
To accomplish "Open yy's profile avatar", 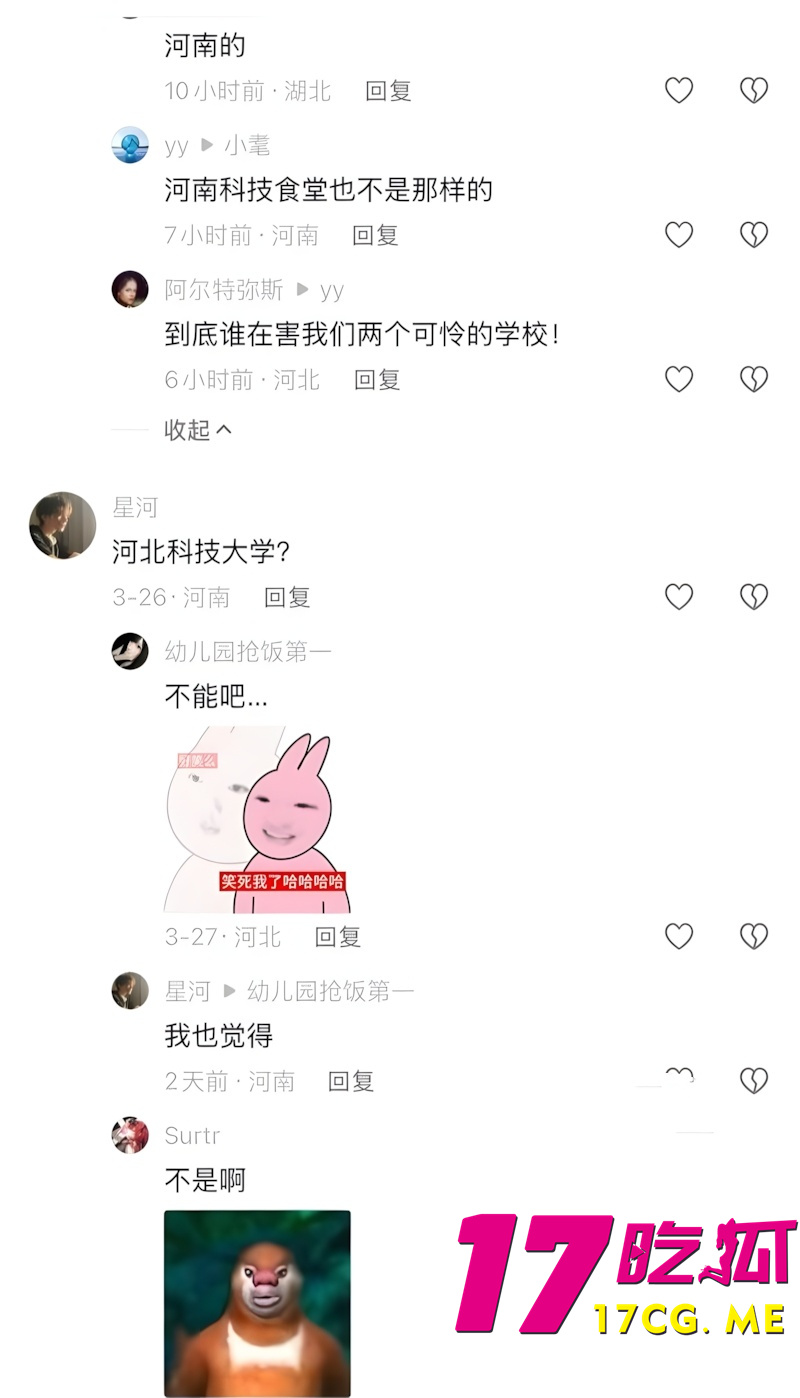I will tap(130, 145).
